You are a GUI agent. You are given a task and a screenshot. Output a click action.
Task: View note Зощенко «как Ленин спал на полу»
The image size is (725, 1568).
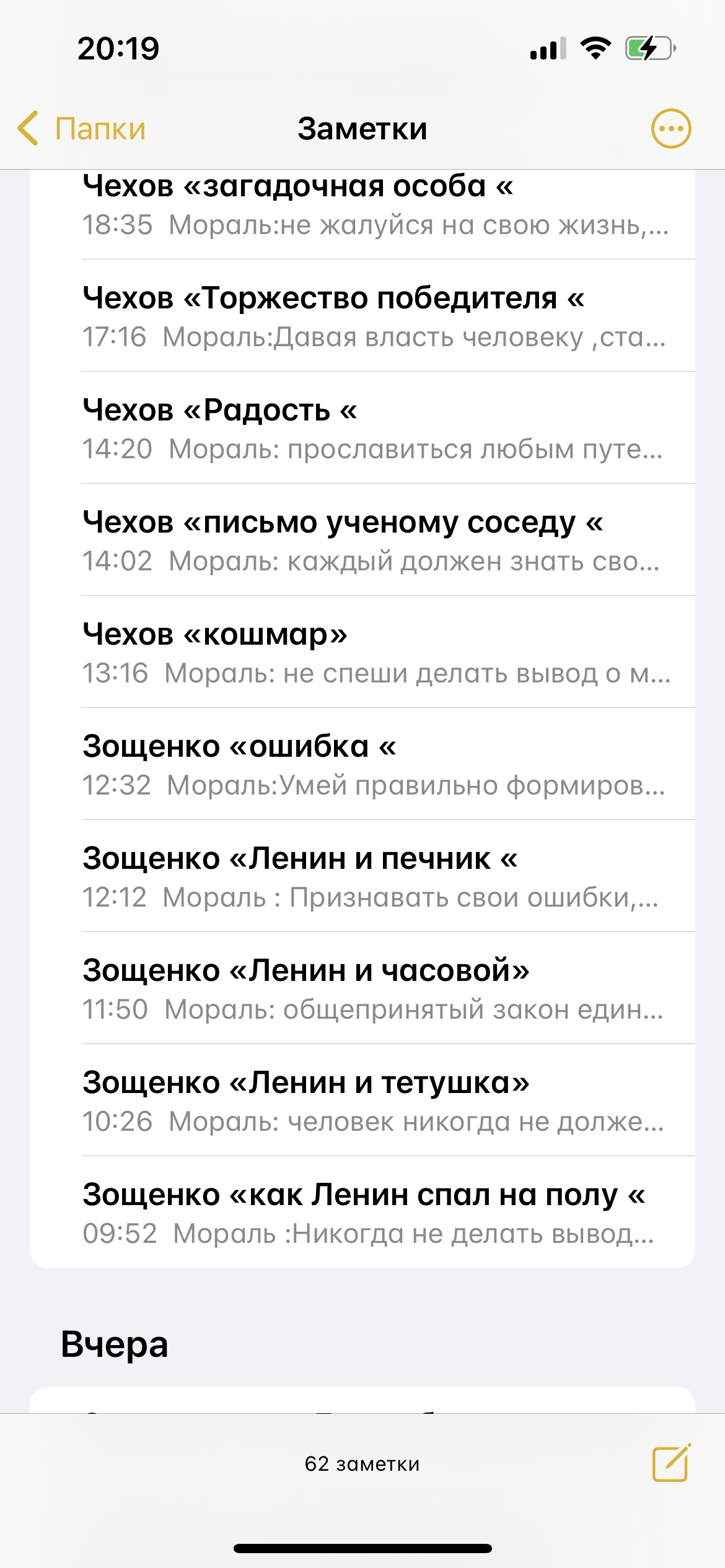[x=372, y=1213]
